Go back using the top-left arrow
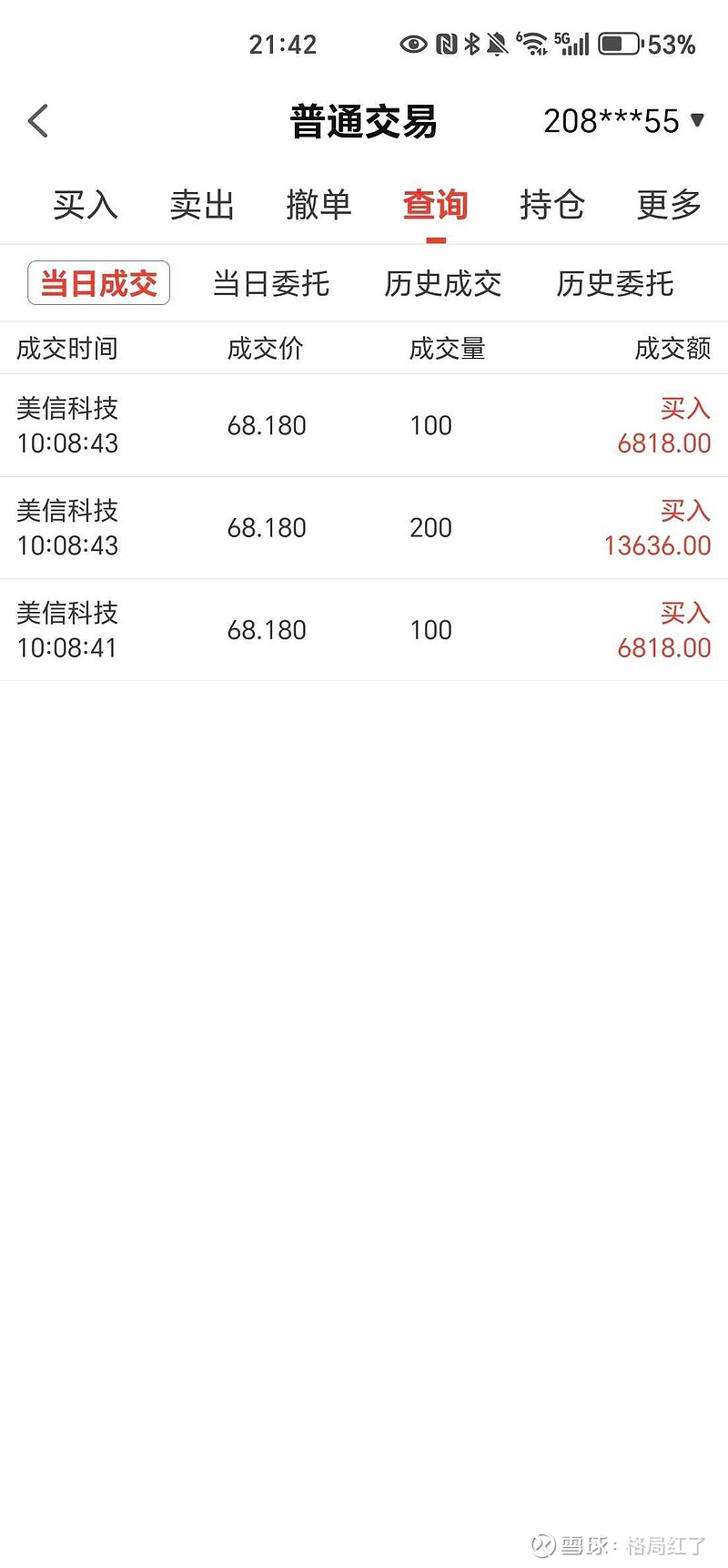Image resolution: width=728 pixels, height=1568 pixels. pyautogui.click(x=38, y=121)
